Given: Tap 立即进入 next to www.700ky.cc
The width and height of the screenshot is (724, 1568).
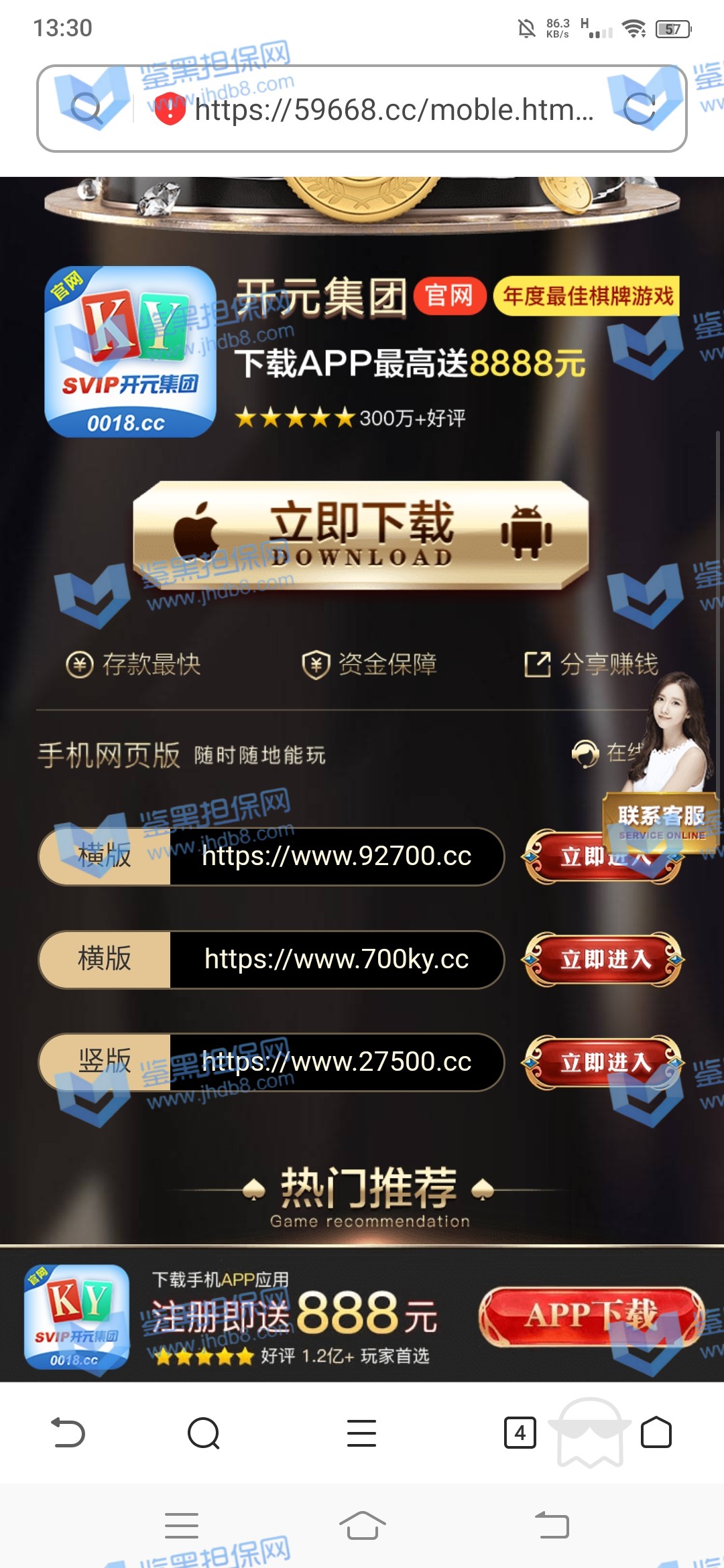Looking at the screenshot, I should 603,960.
